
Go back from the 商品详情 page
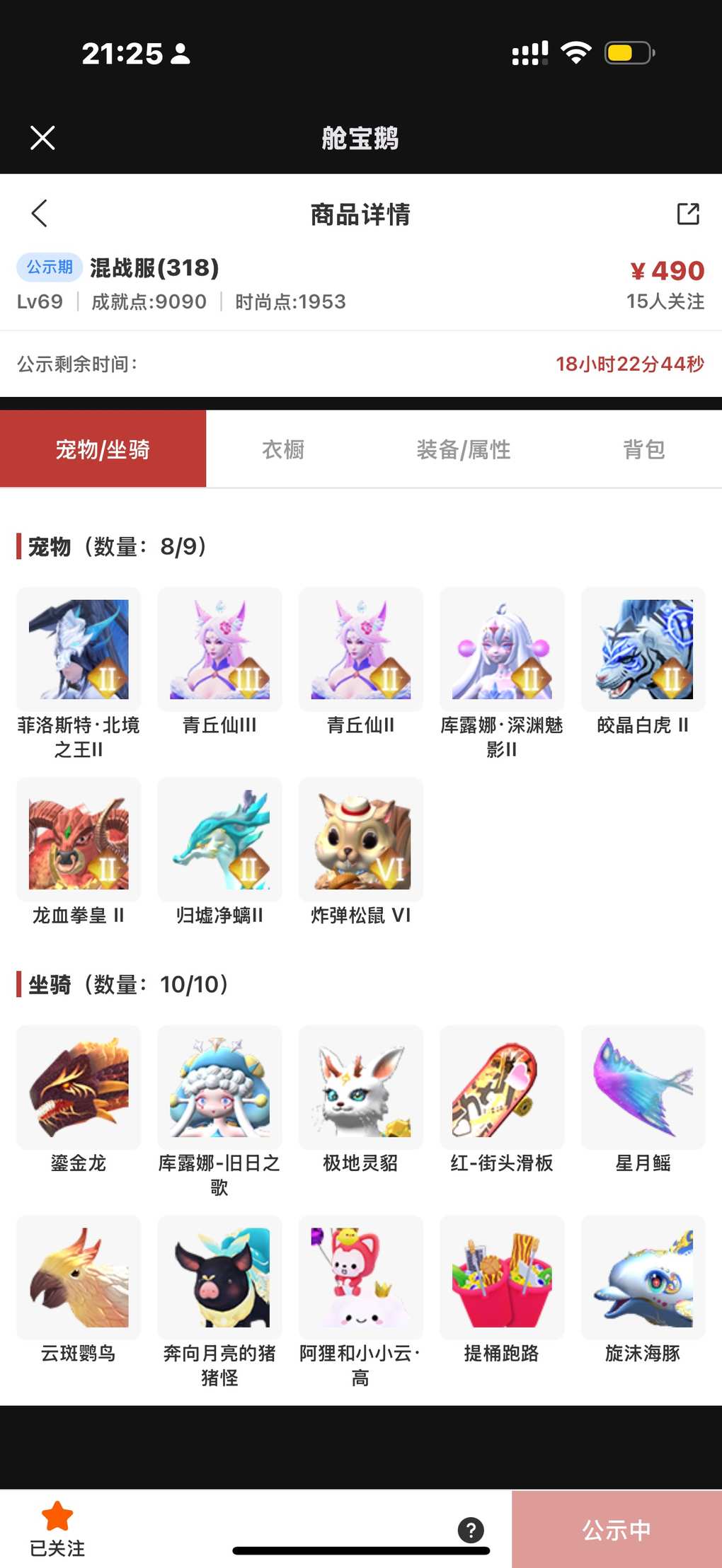[40, 213]
